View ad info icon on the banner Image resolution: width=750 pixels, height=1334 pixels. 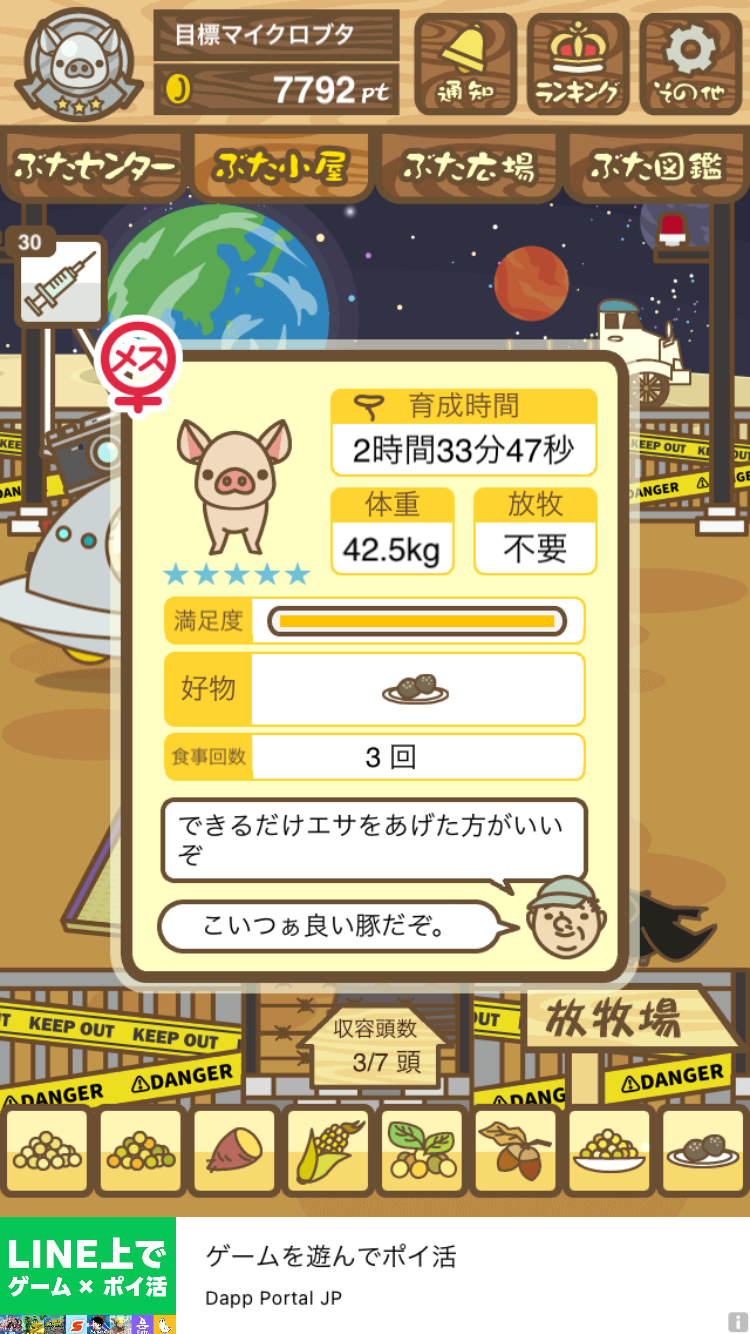coord(737,1322)
